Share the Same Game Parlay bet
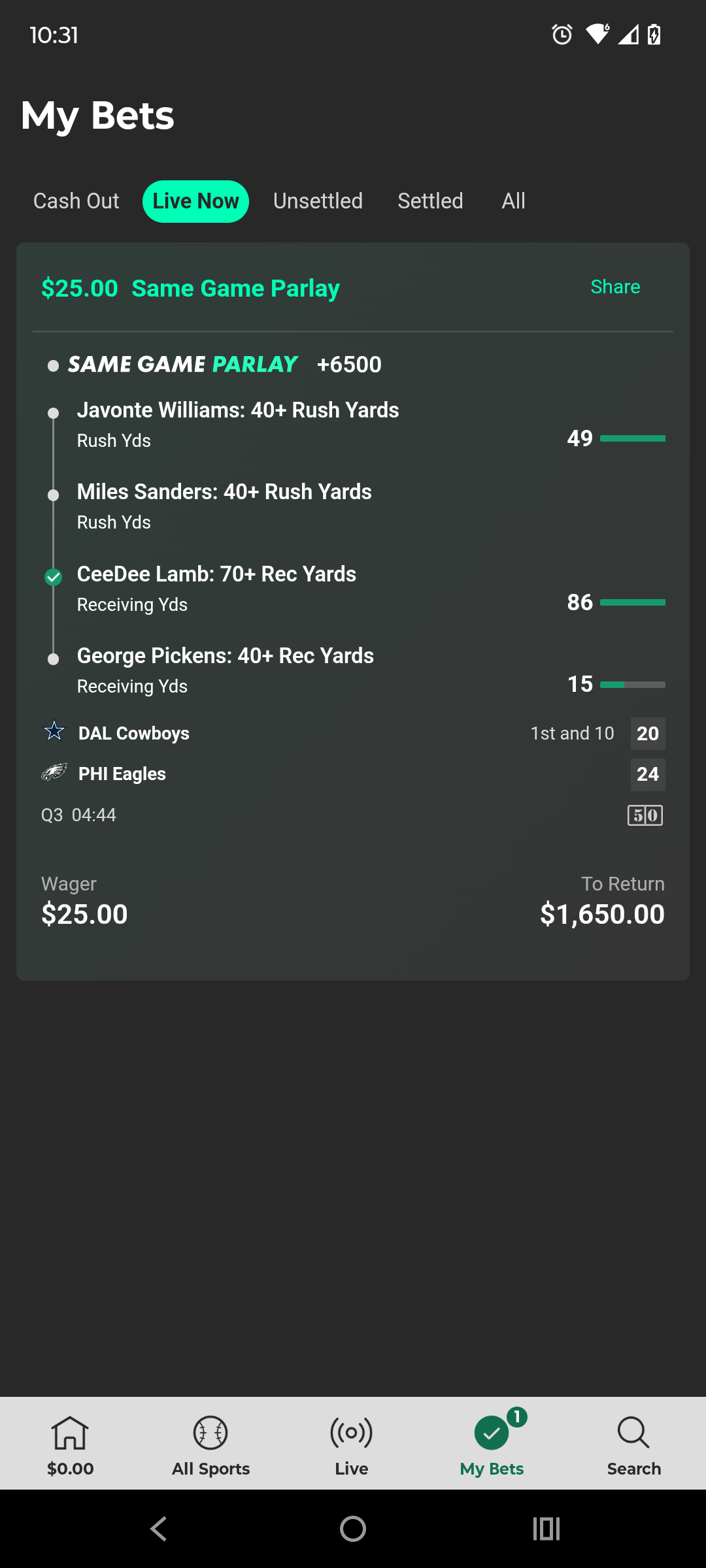 click(x=615, y=287)
